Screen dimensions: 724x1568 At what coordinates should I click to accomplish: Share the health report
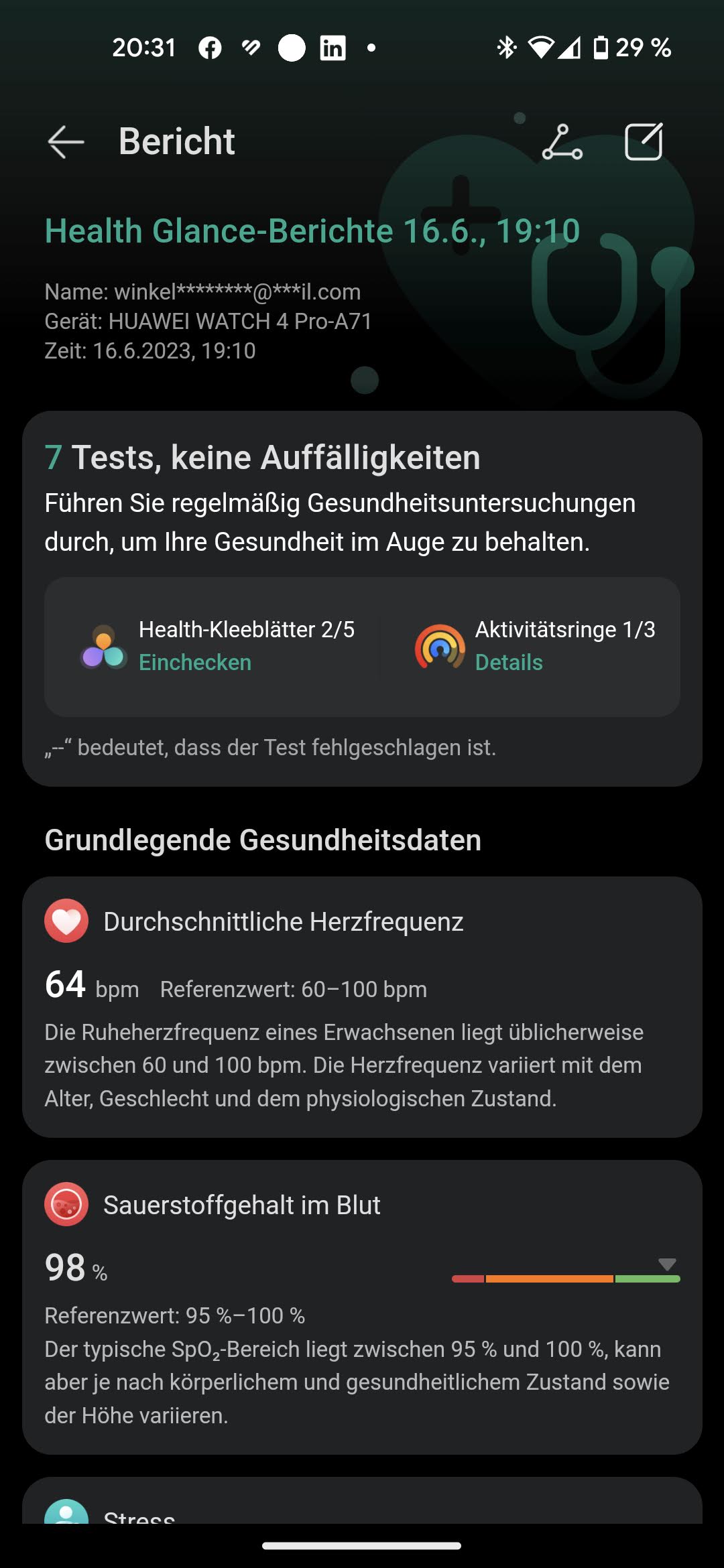pos(562,142)
